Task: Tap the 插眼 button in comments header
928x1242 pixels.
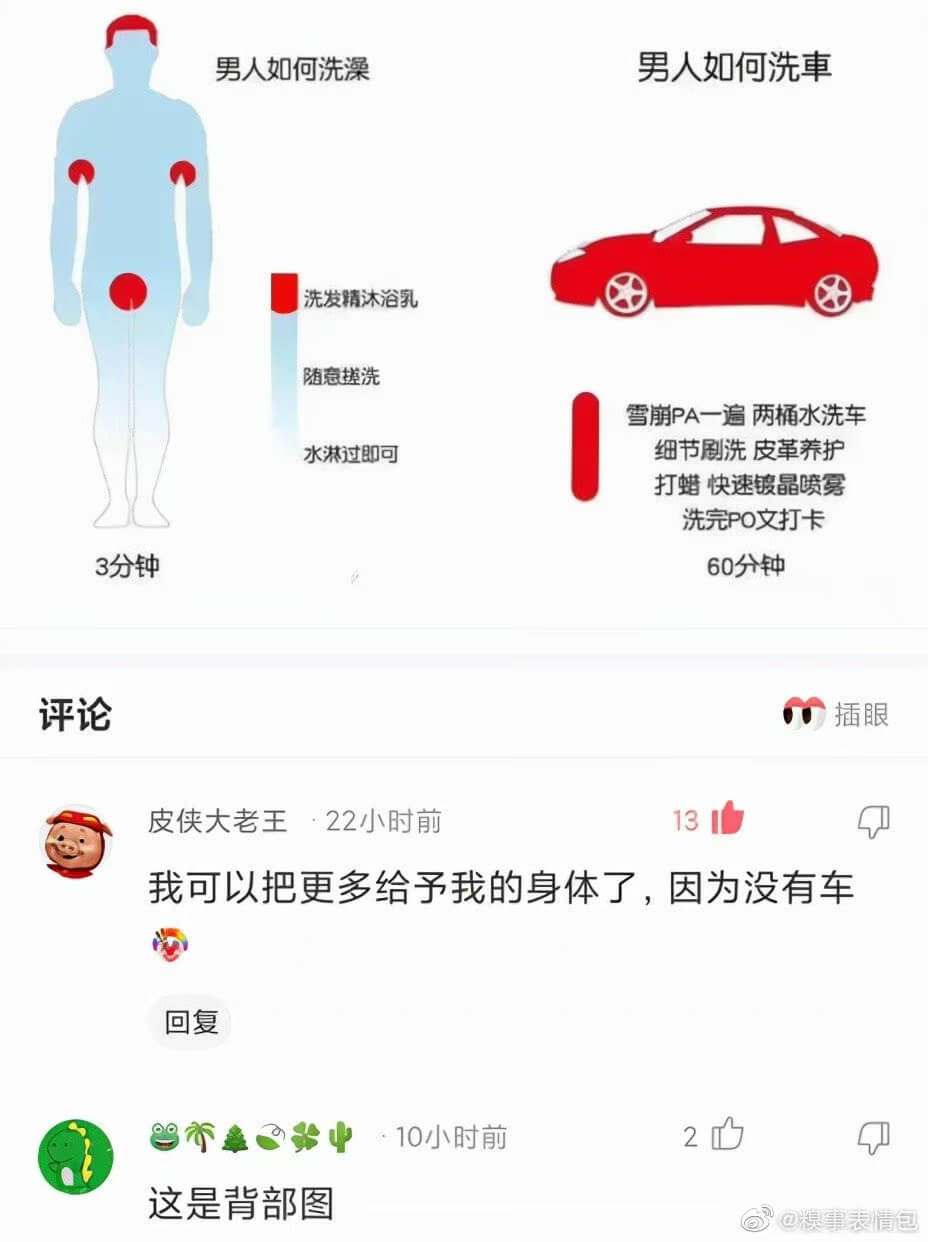Action: (836, 715)
